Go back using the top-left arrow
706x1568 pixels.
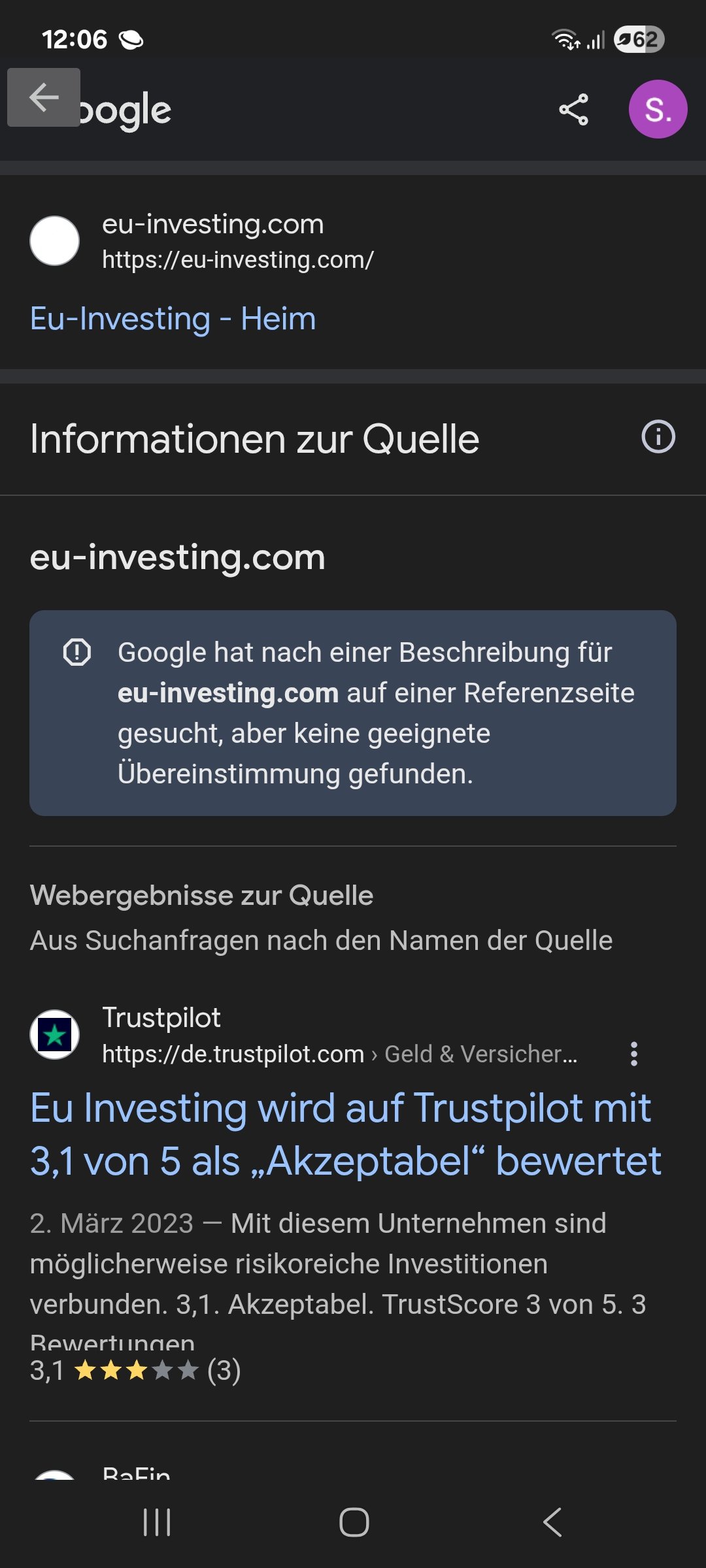click(44, 97)
